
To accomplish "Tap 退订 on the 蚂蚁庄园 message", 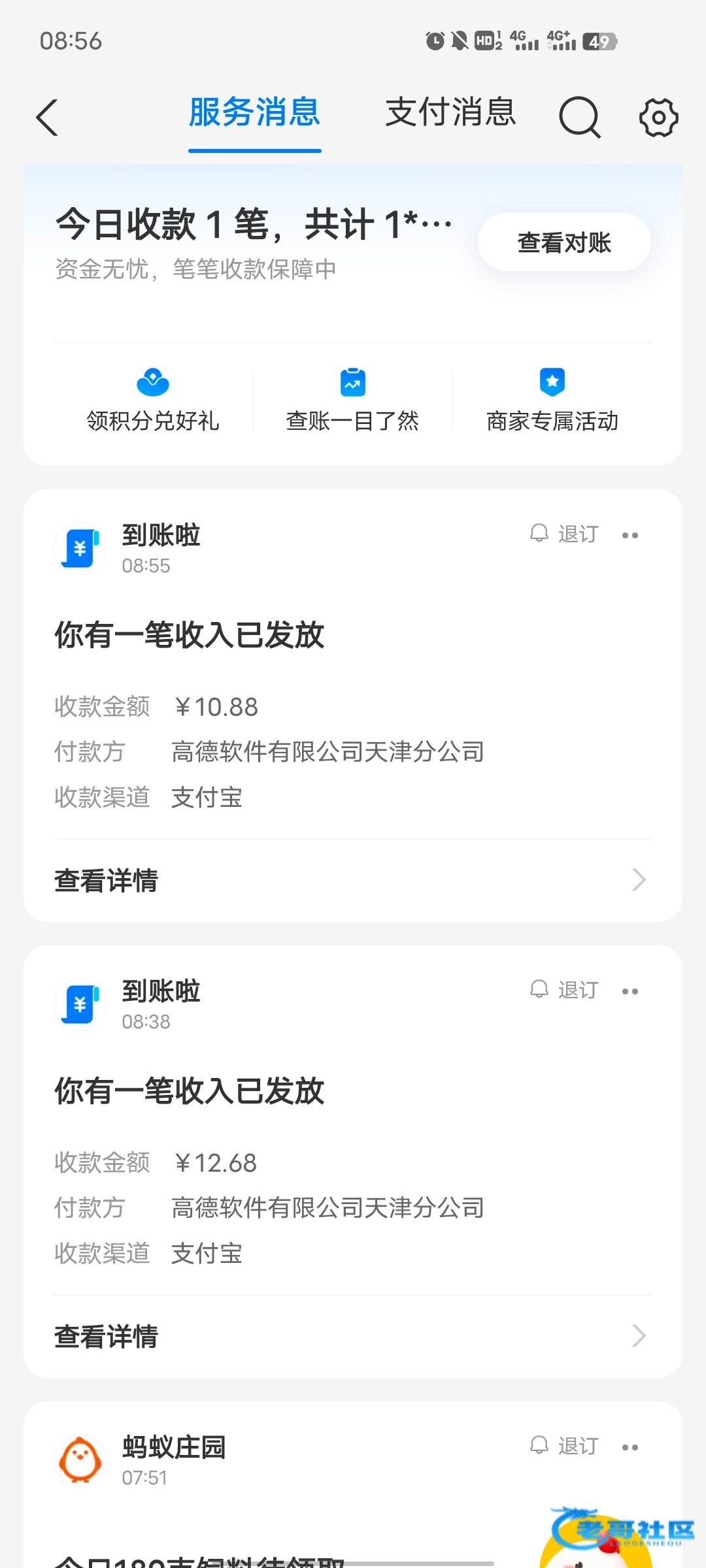I will pyautogui.click(x=565, y=1446).
